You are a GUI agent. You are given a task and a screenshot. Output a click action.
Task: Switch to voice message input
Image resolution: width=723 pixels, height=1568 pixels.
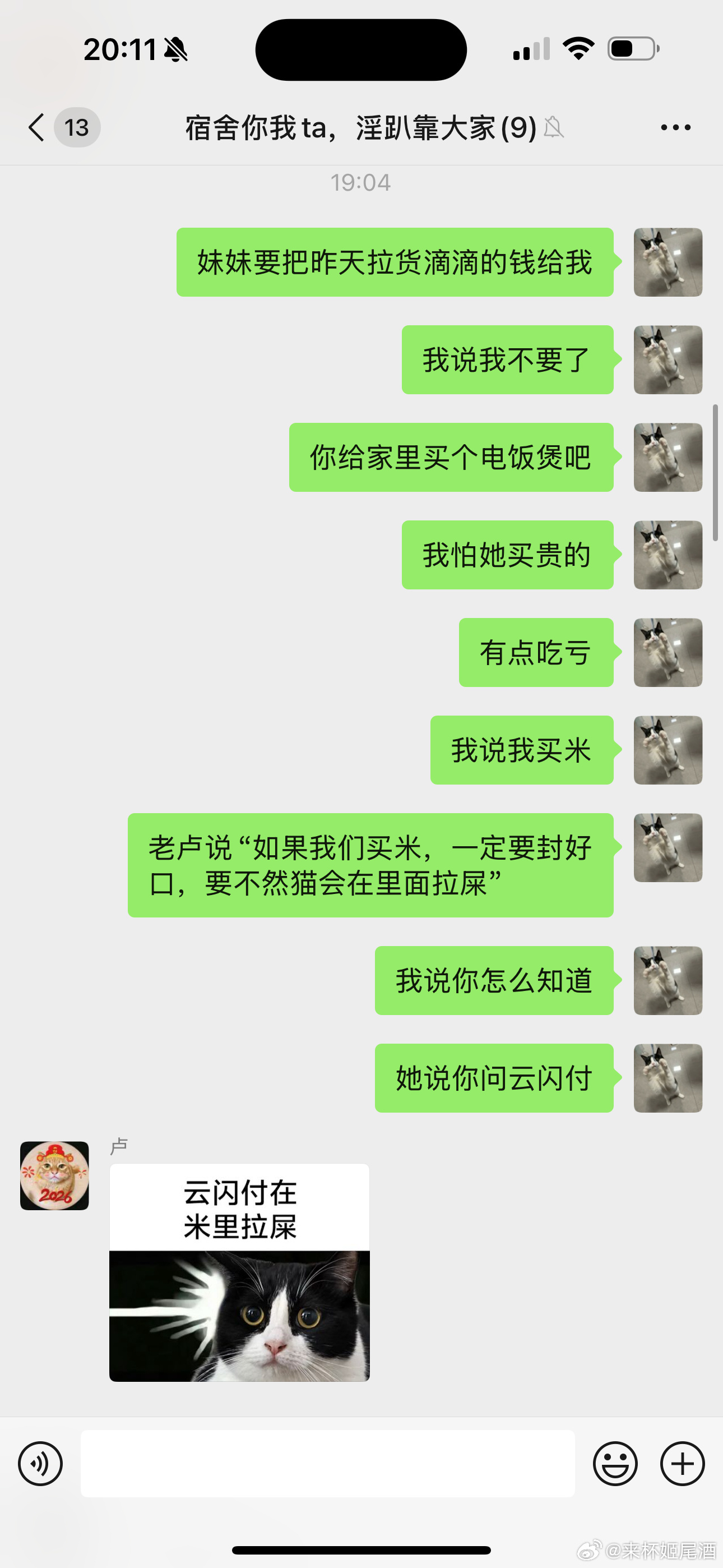pos(40,1463)
